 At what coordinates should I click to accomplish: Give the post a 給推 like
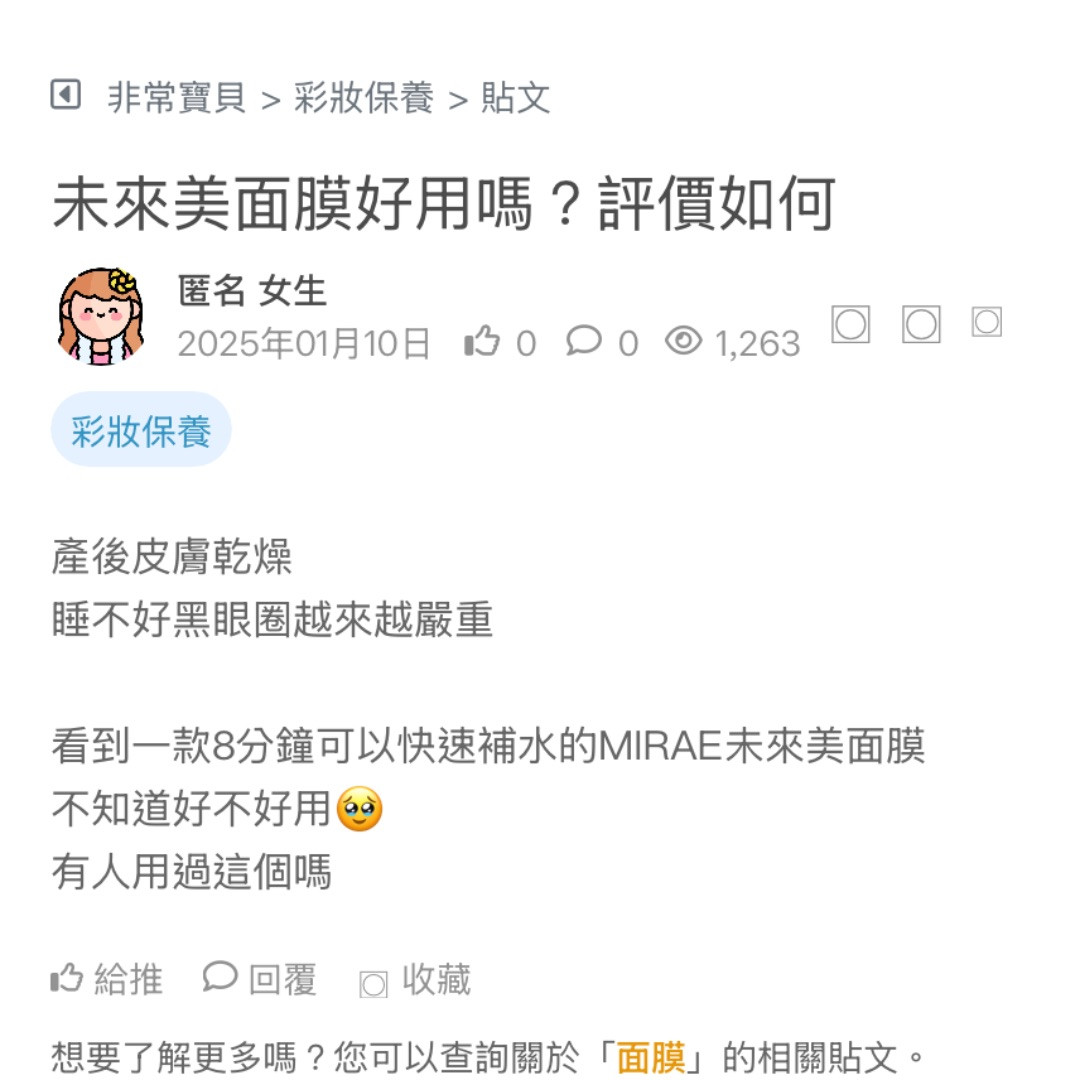(107, 979)
